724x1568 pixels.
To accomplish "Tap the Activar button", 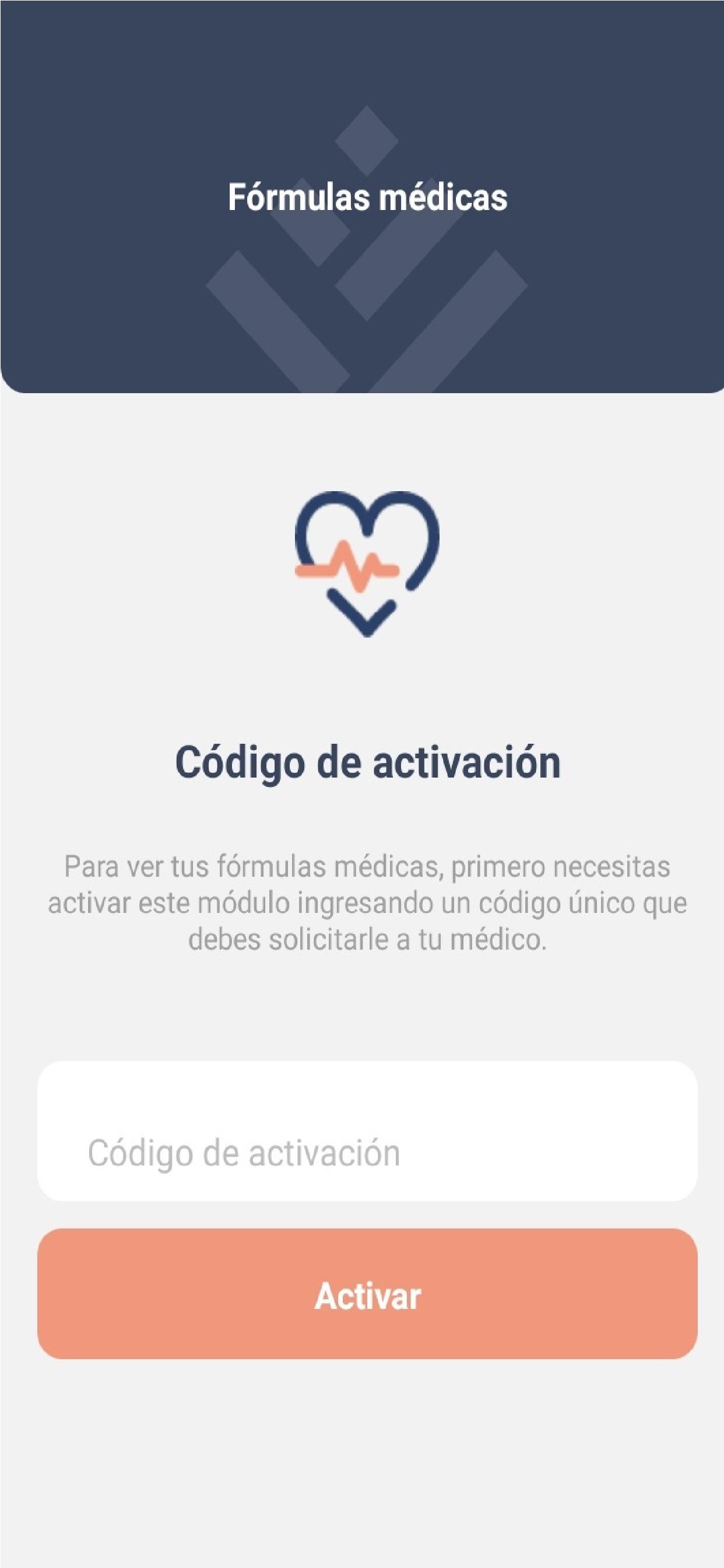I will coord(367,1293).
